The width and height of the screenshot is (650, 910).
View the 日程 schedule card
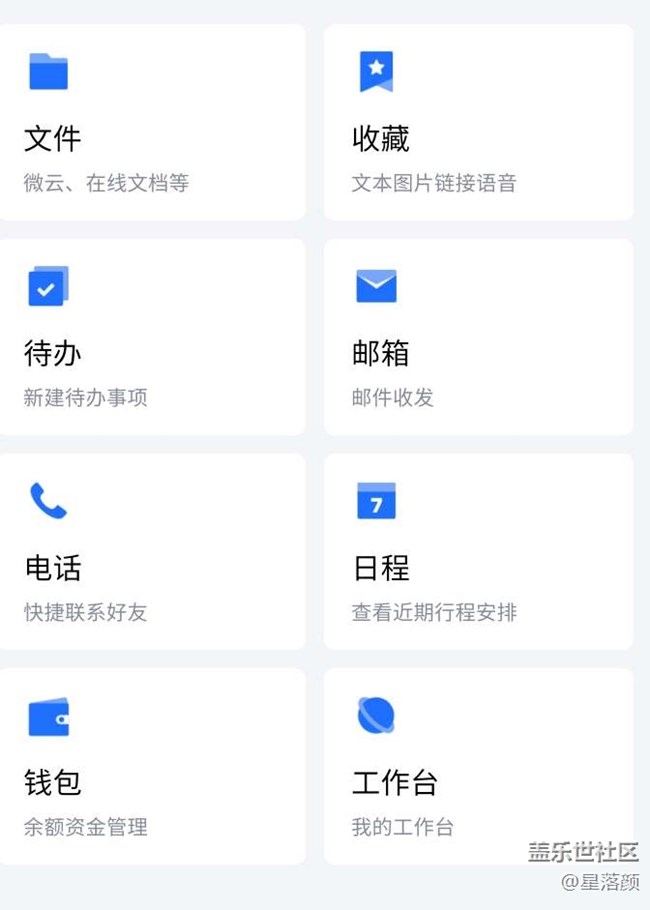click(478, 551)
